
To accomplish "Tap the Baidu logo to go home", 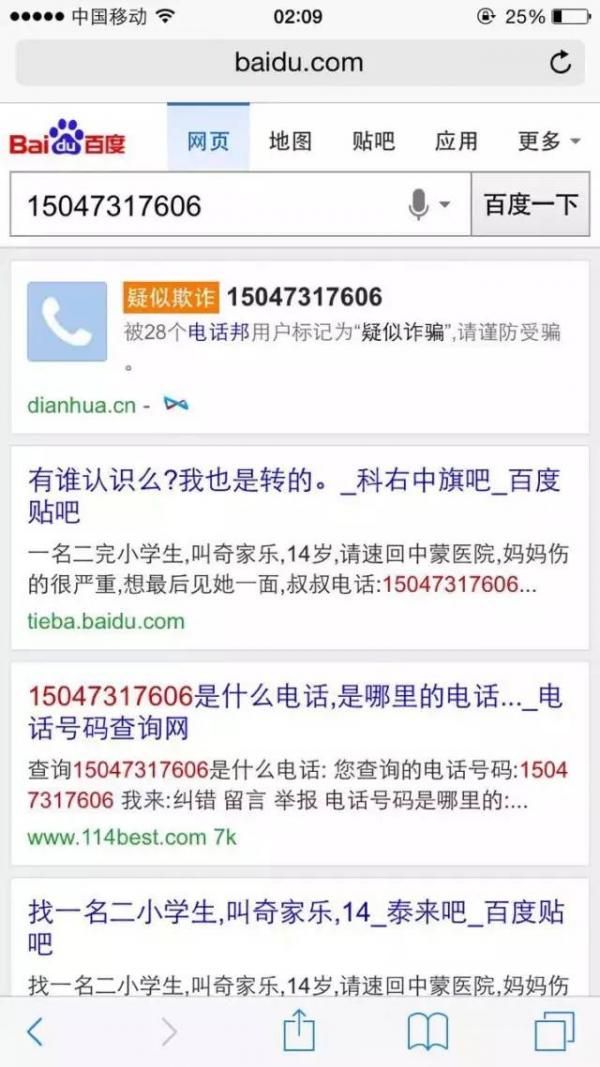I will pyautogui.click(x=68, y=139).
